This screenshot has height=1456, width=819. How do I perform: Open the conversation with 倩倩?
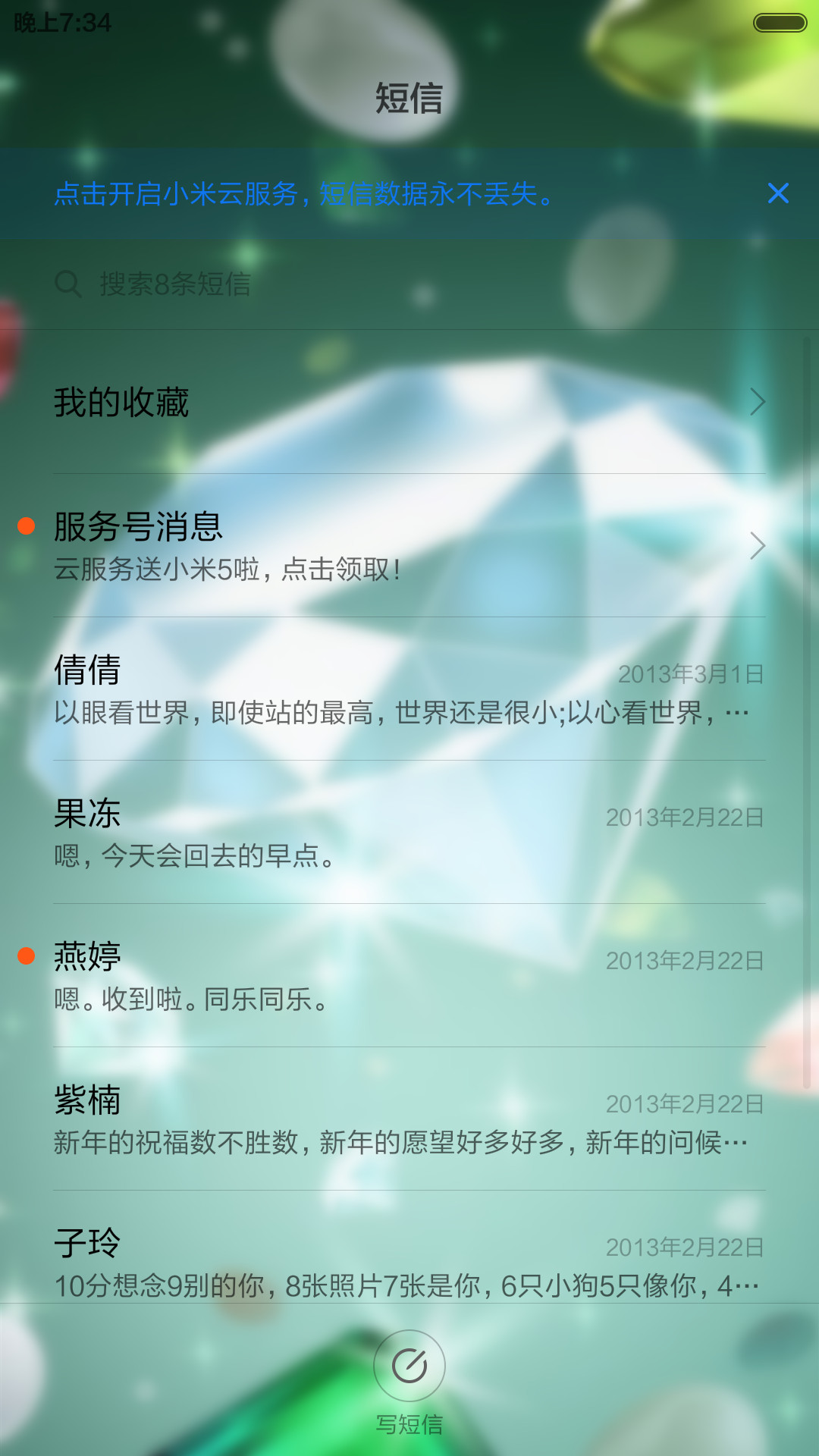pos(409,689)
